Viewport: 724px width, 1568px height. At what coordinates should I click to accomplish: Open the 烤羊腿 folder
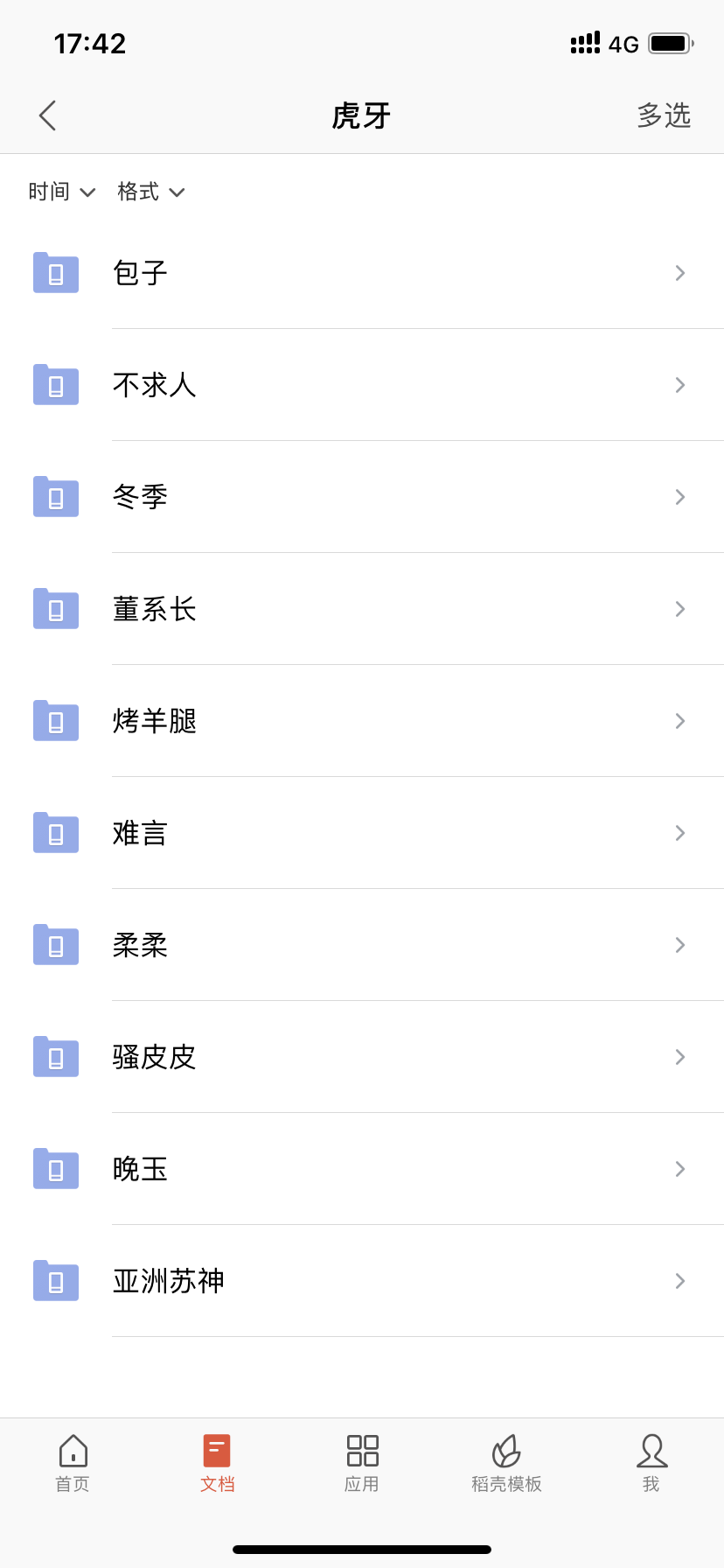click(x=362, y=721)
